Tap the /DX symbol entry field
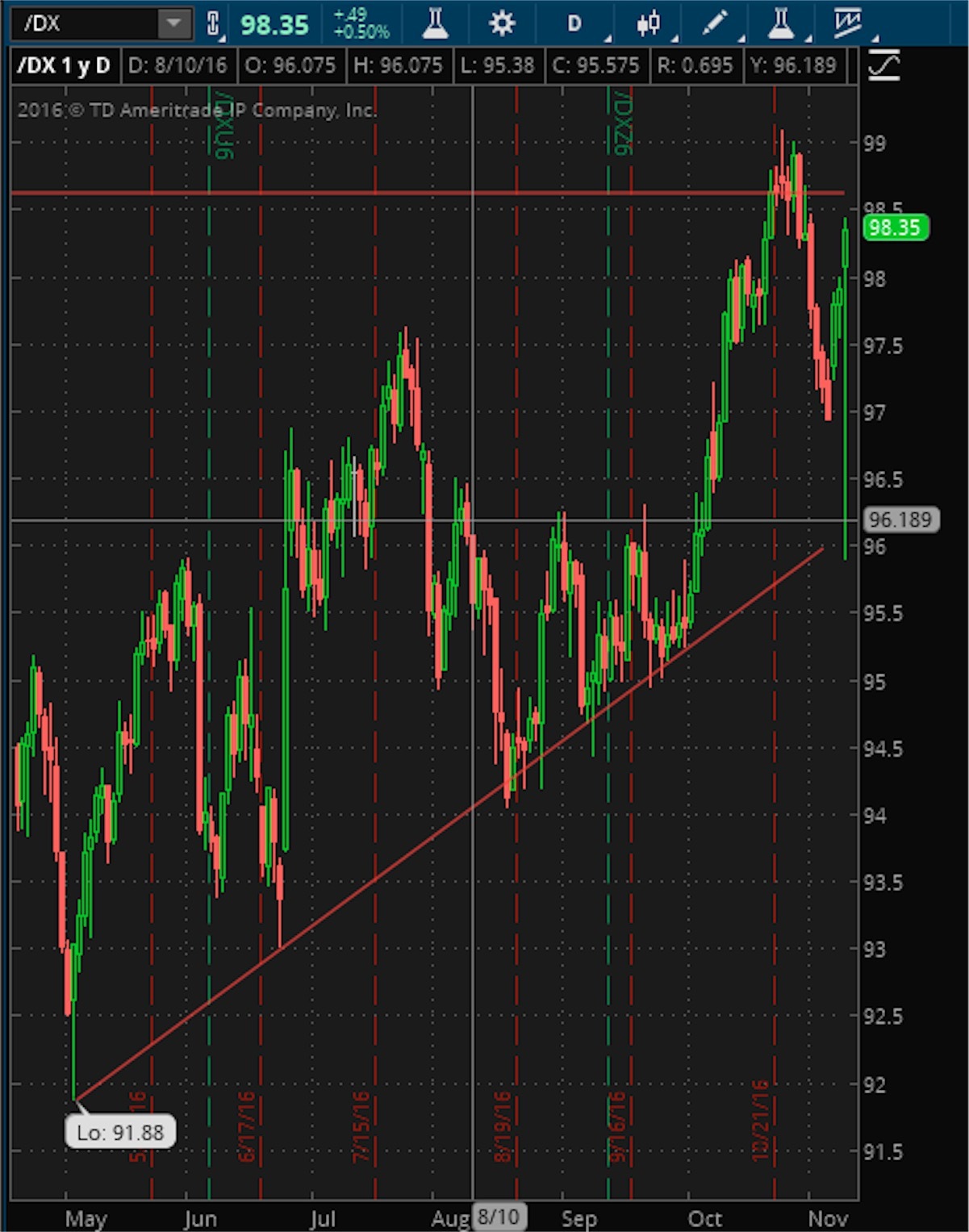Screen dimensions: 969x1232 pyautogui.click(x=85, y=23)
